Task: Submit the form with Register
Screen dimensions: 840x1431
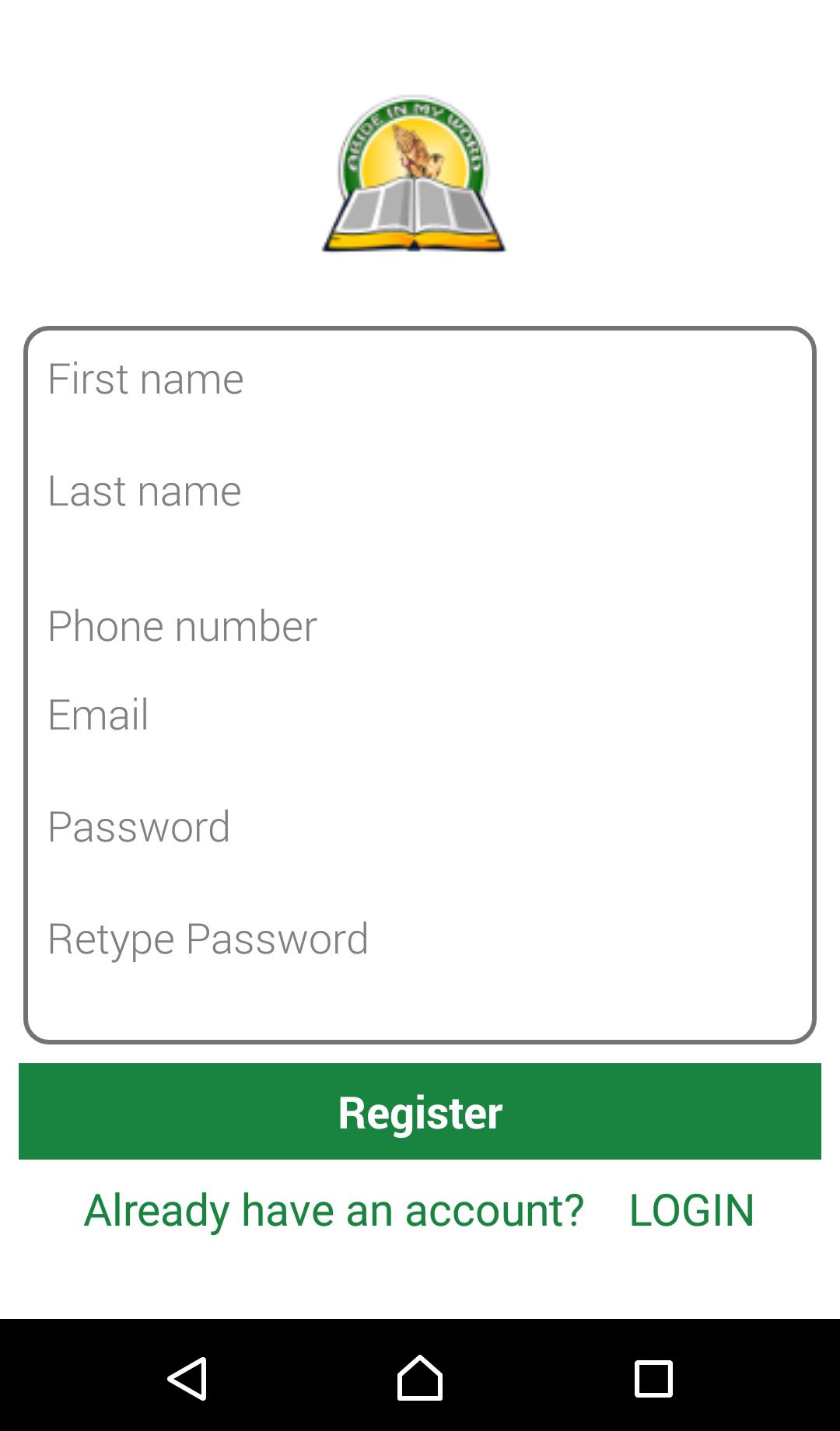Action: tap(420, 1111)
